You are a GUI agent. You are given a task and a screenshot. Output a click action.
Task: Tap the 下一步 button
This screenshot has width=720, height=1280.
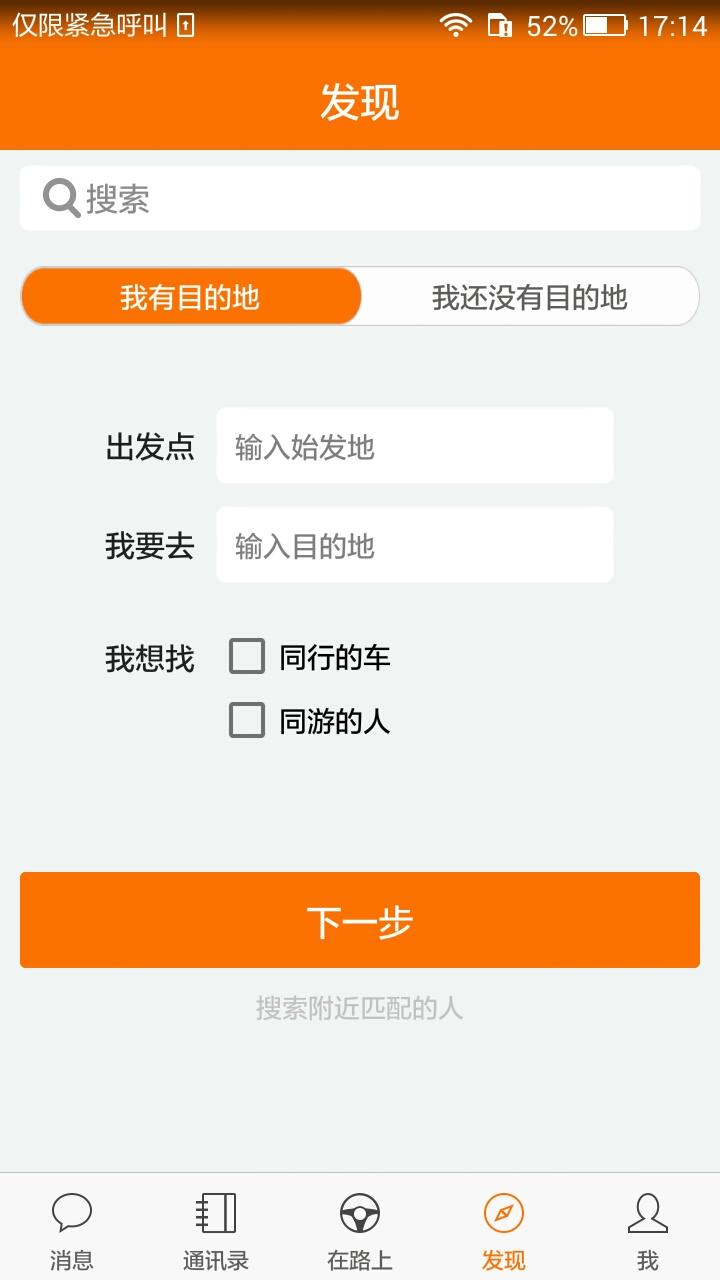click(x=360, y=920)
